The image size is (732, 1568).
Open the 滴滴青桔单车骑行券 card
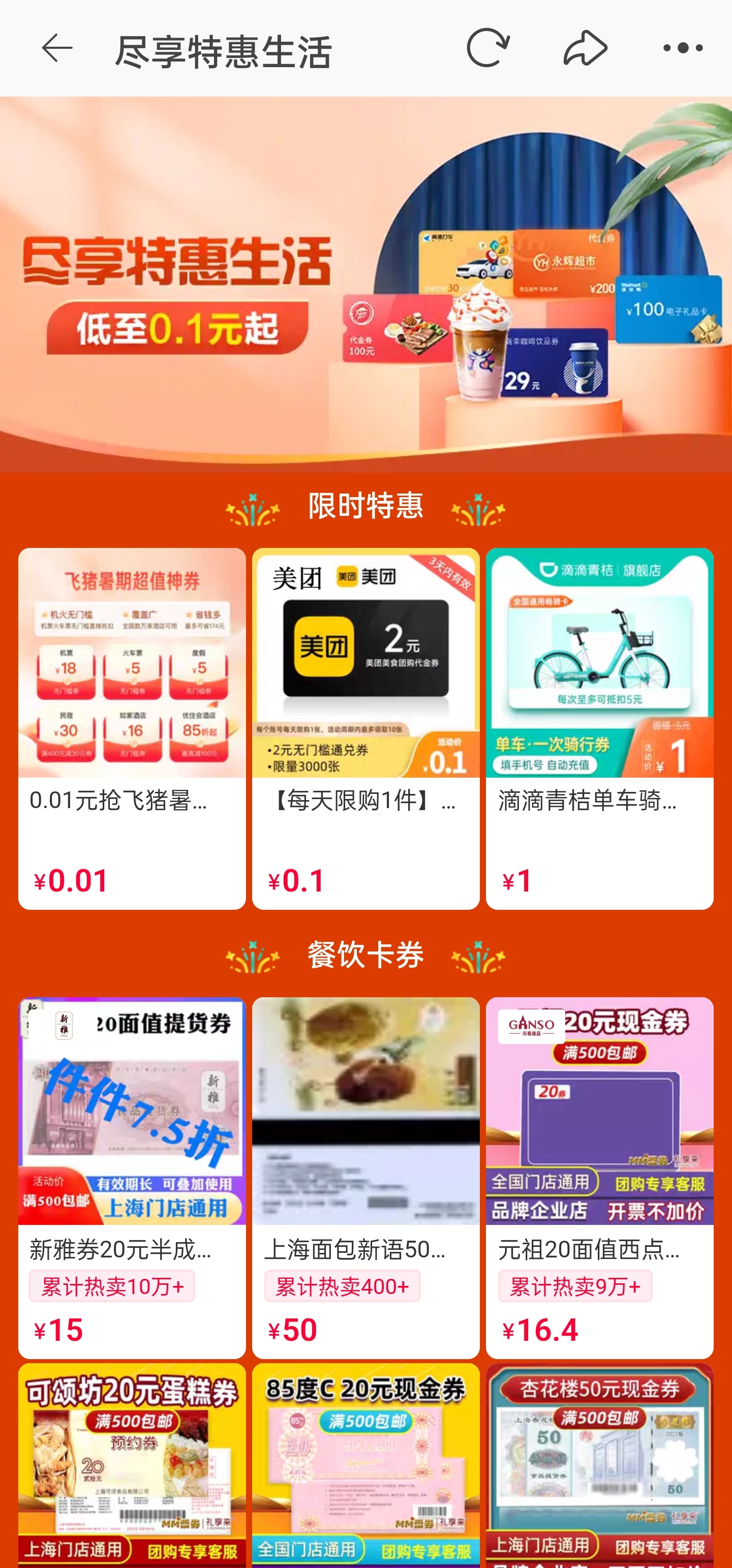[599, 727]
